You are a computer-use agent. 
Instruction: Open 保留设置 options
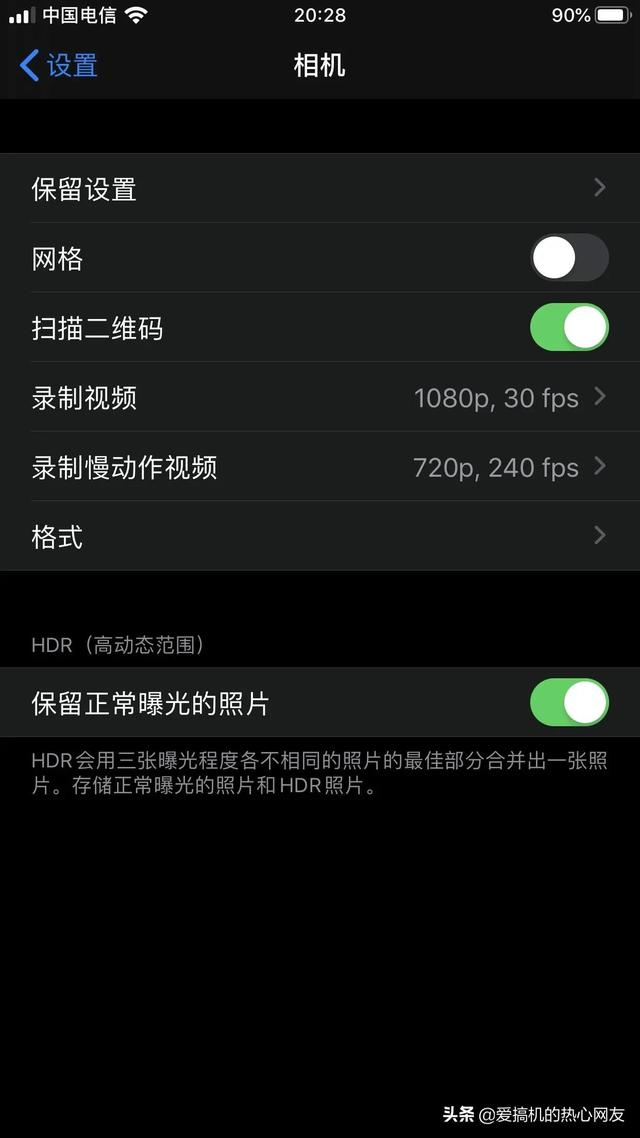pos(320,188)
